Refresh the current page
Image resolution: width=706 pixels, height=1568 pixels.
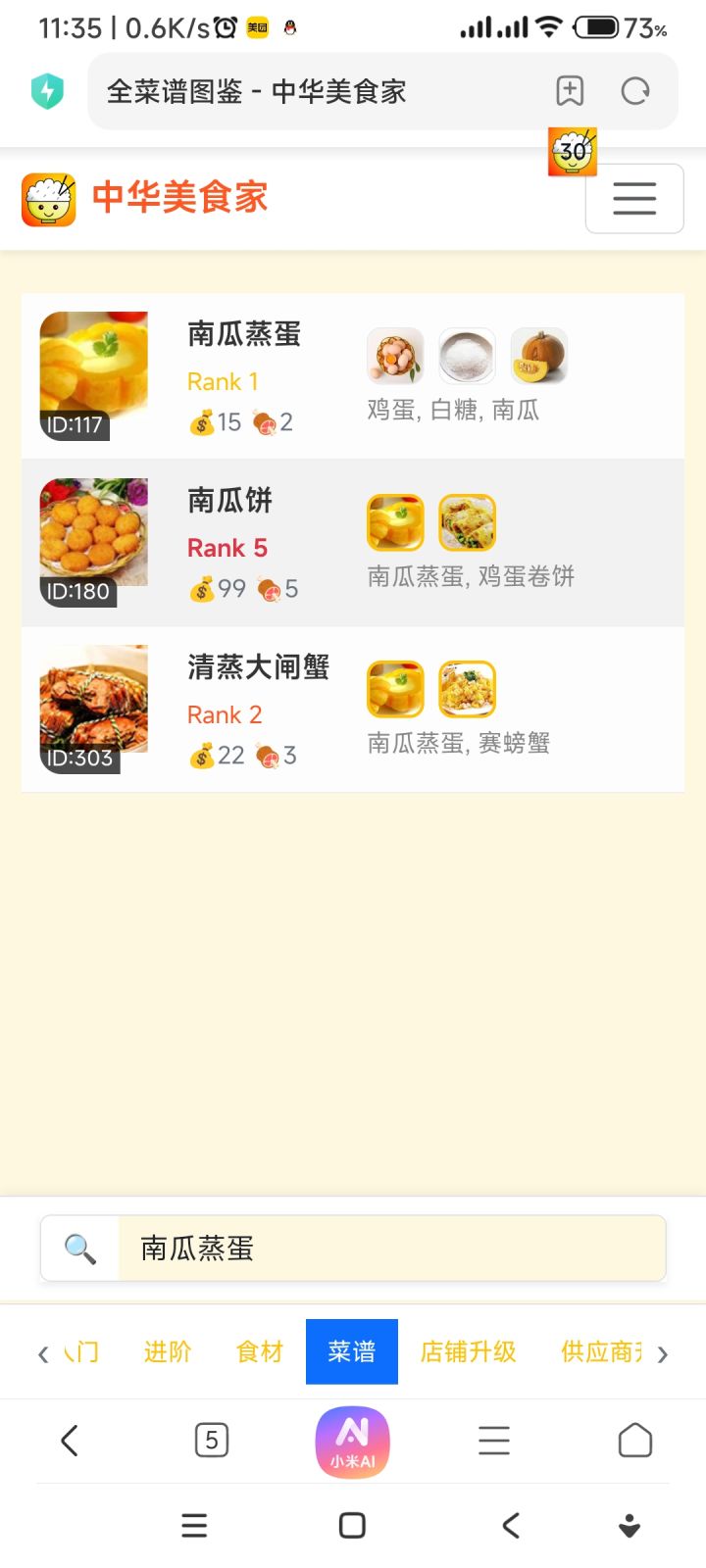[x=635, y=90]
